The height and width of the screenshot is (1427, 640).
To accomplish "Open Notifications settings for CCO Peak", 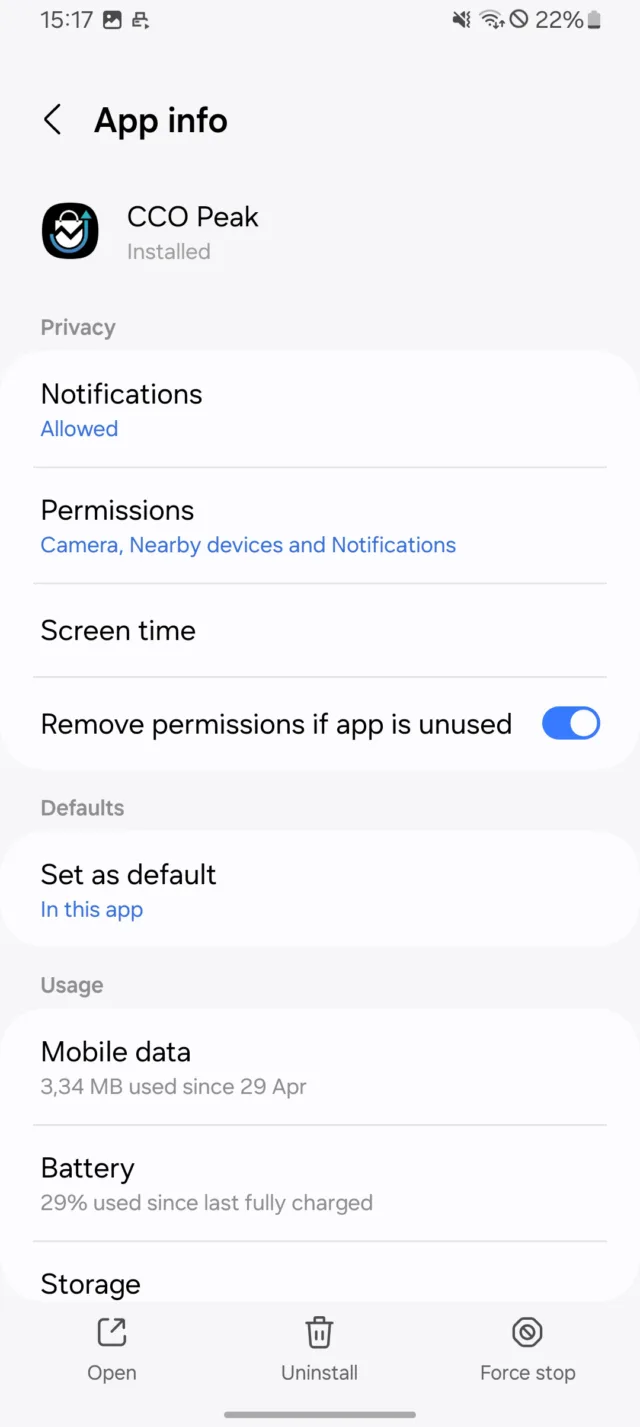I will coord(320,409).
